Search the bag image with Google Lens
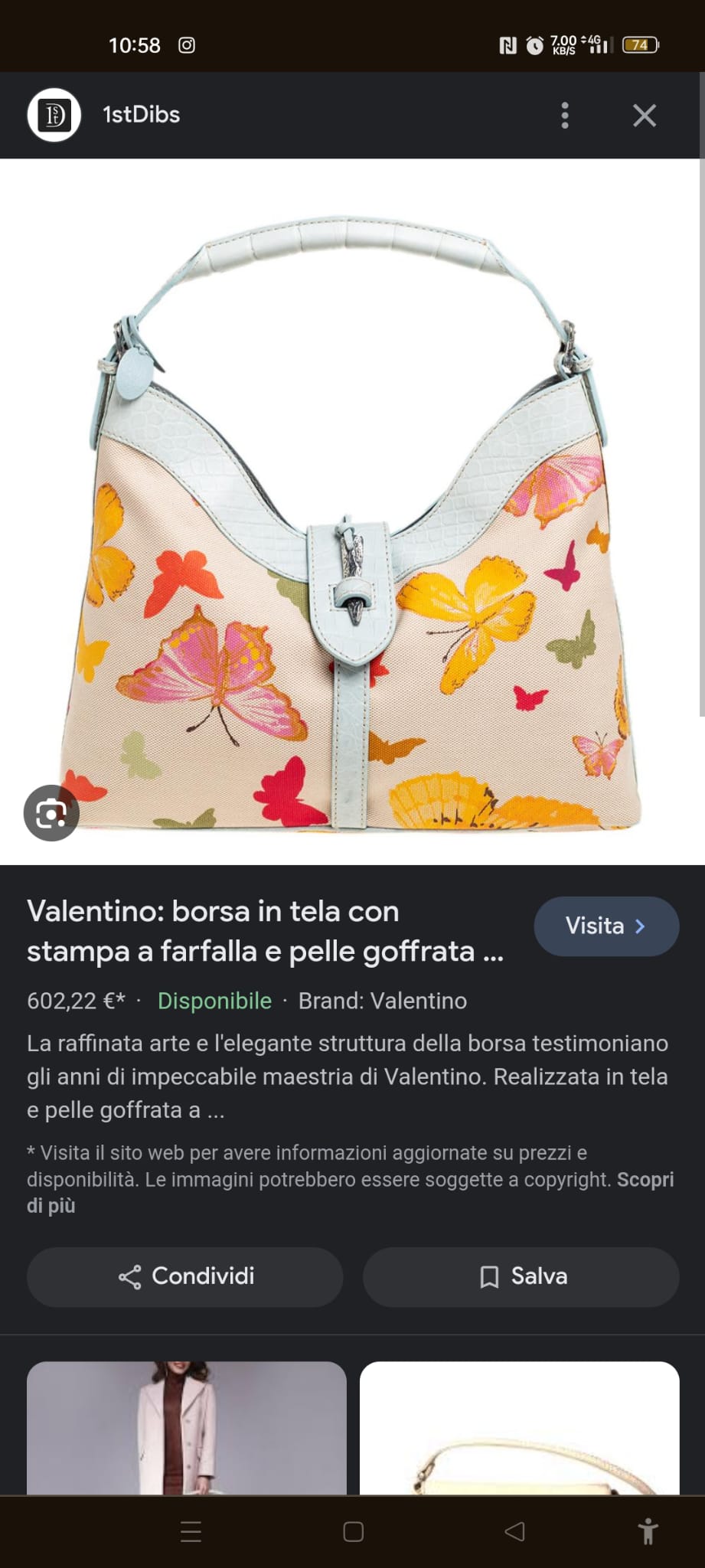 coord(51,813)
